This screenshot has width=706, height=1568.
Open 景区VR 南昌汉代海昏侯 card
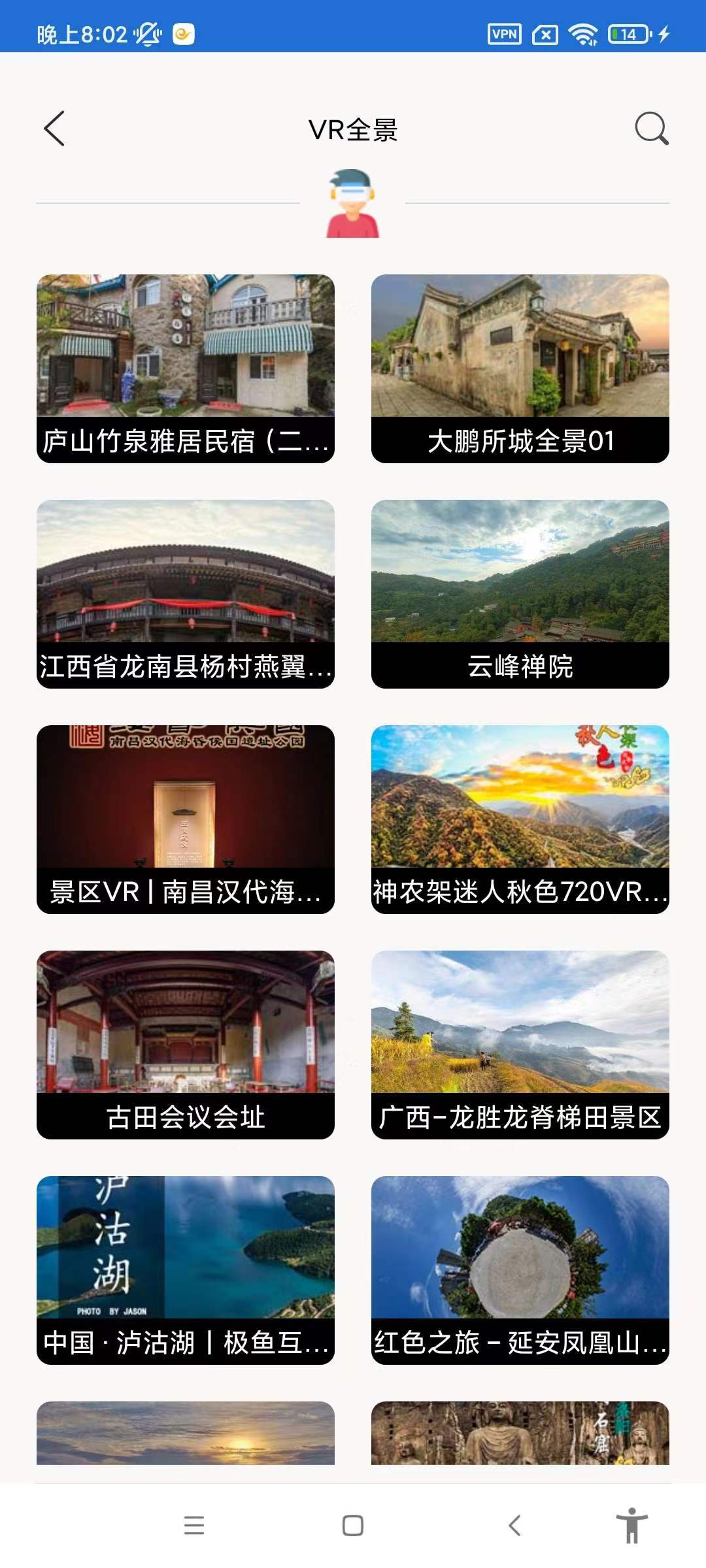coord(186,819)
